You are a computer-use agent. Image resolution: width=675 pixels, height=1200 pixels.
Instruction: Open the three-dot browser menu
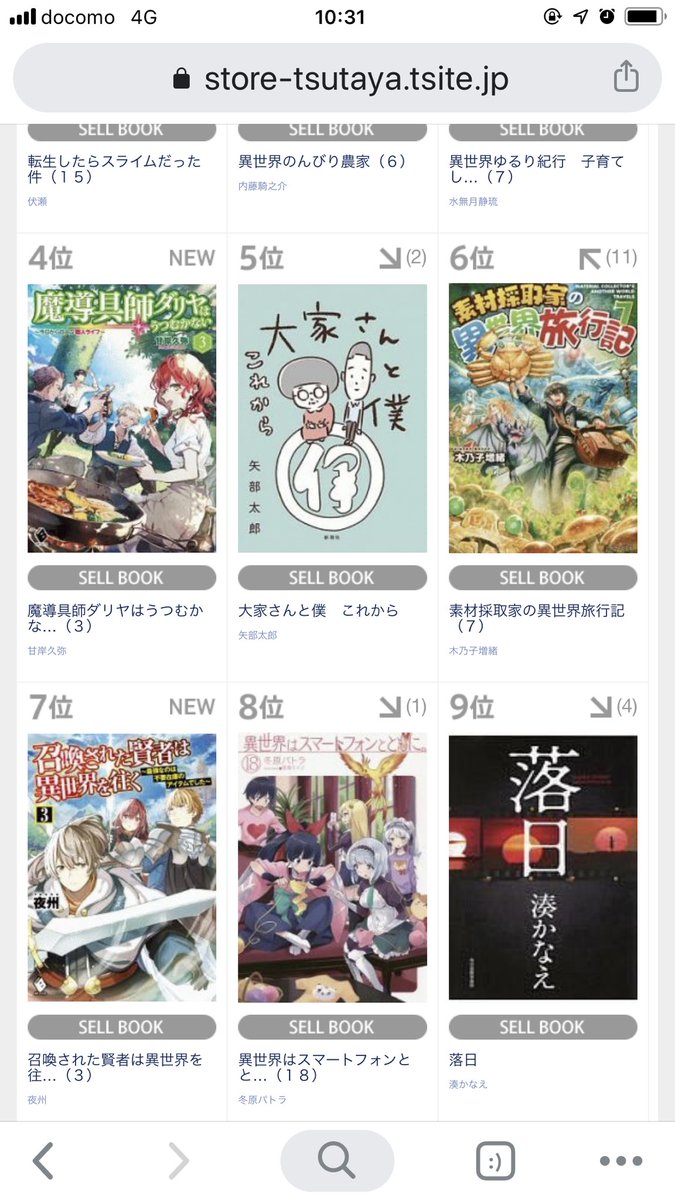coord(620,1162)
